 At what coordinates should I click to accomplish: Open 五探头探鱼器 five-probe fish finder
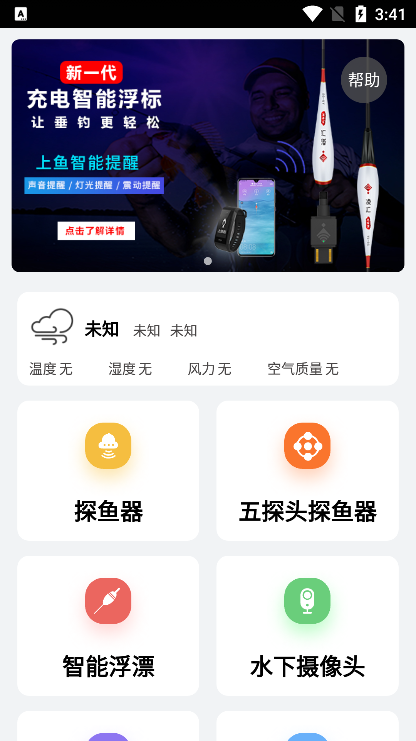tap(308, 471)
